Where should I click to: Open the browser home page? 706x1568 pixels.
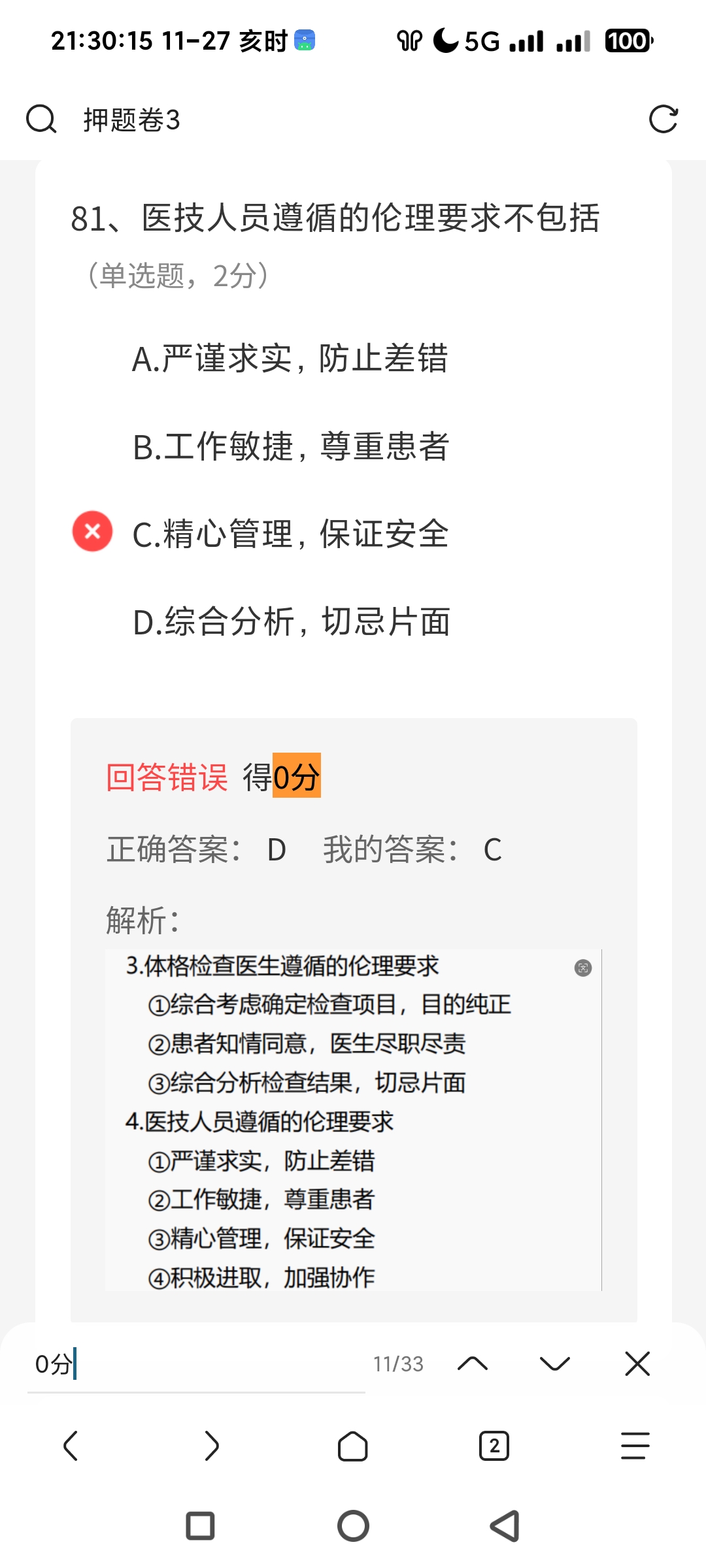[353, 1446]
